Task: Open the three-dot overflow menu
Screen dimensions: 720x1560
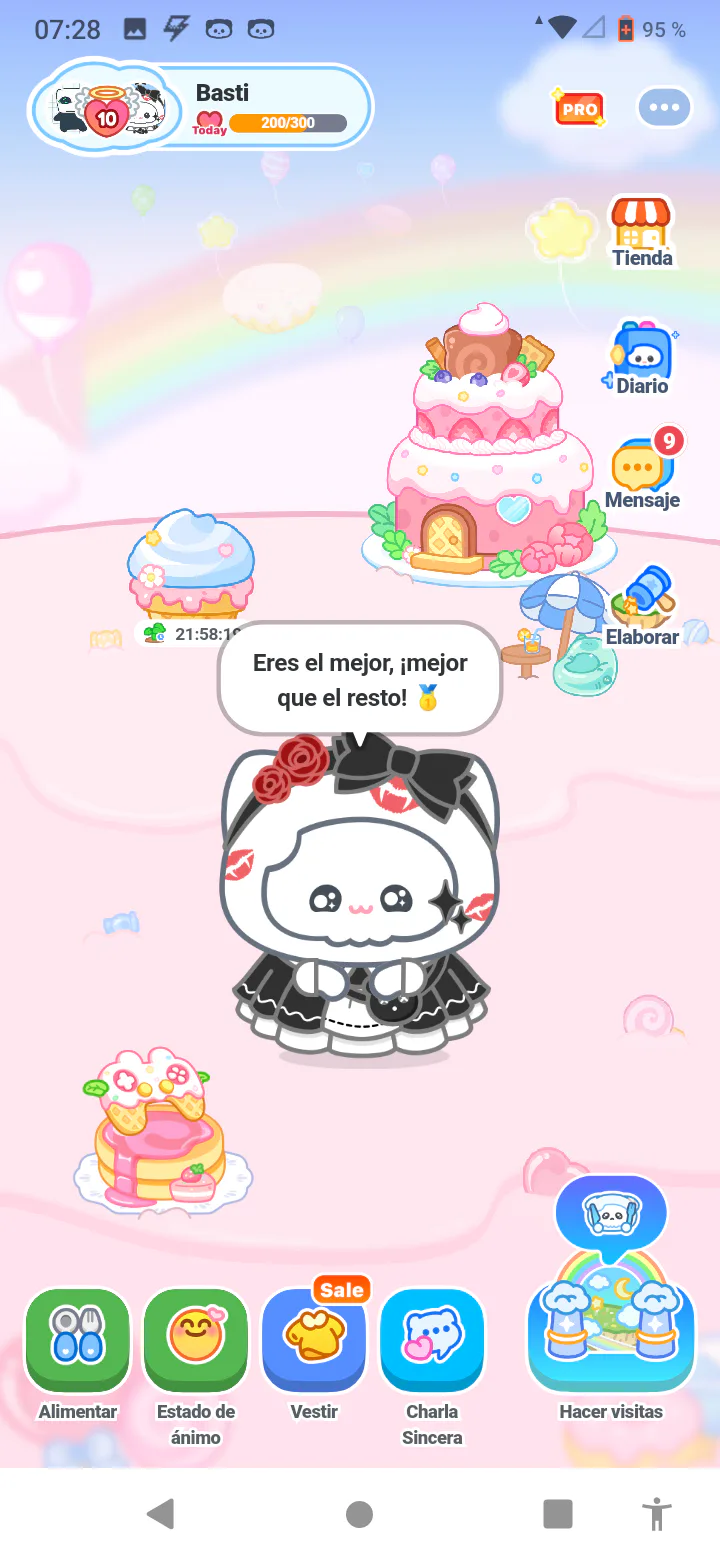Action: pos(663,107)
